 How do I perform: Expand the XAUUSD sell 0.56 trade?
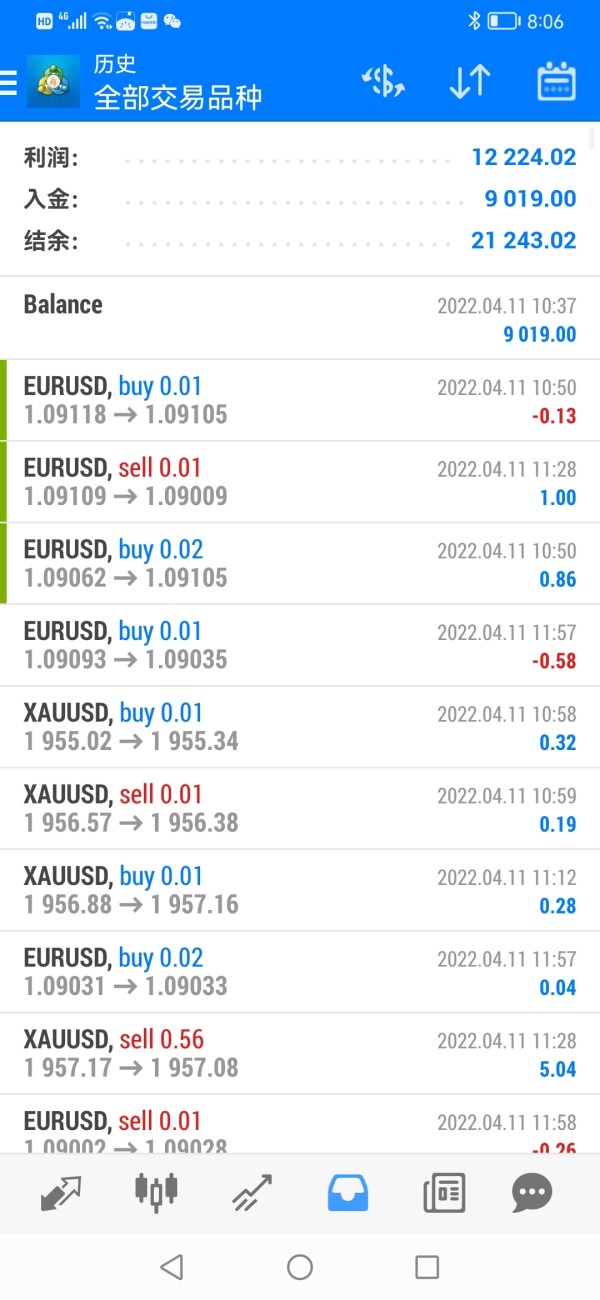[x=300, y=1054]
